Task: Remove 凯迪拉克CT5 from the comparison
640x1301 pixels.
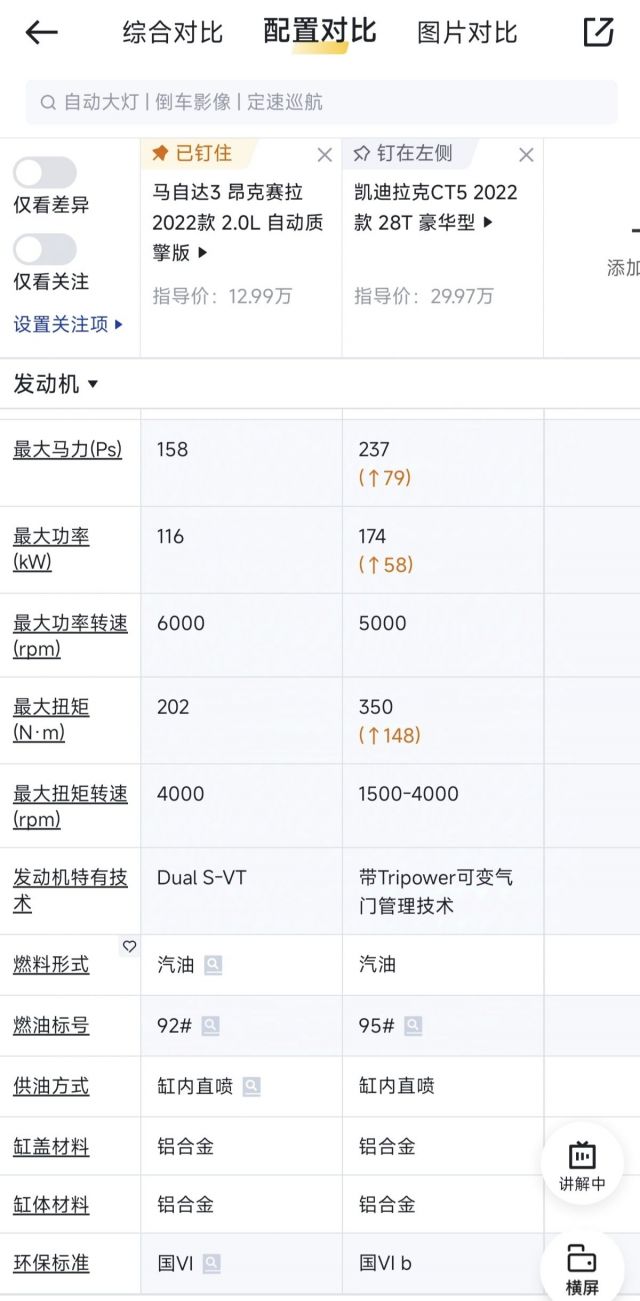Action: (x=526, y=155)
